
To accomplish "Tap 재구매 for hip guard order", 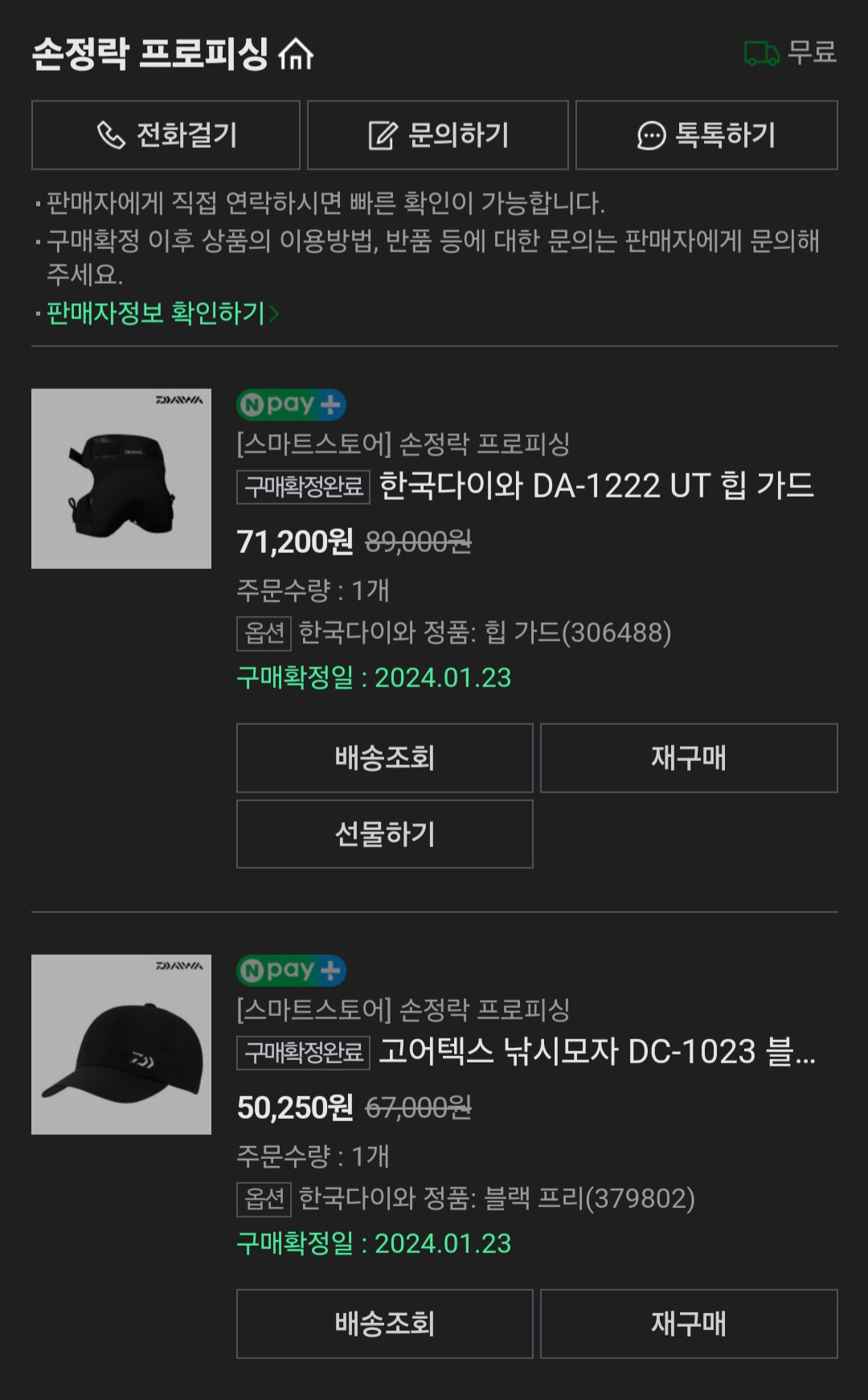I will pyautogui.click(x=689, y=758).
